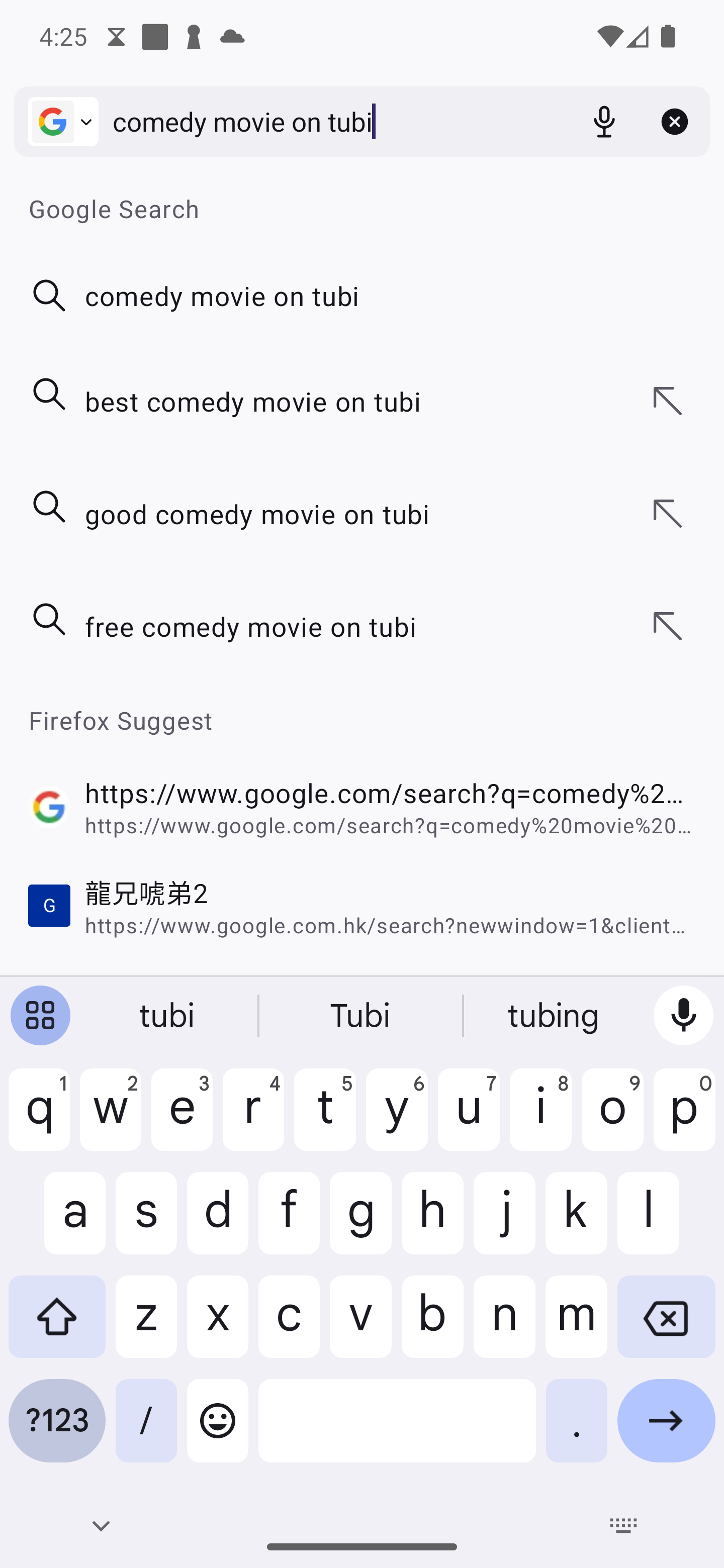Hit the keyboard go arrow key
The height and width of the screenshot is (1568, 724).
(666, 1421)
